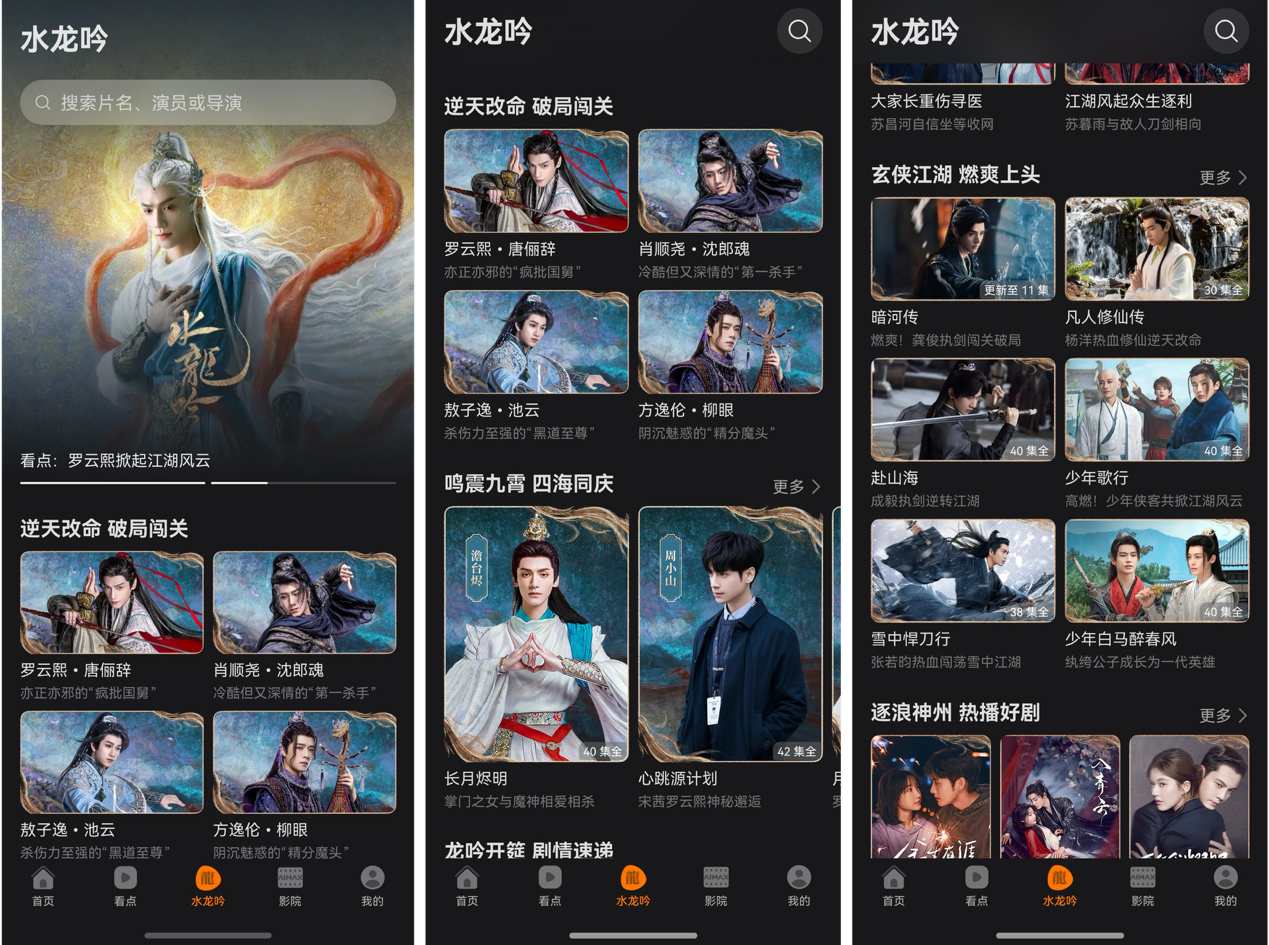Tap 更多 next to 玄侠江湖 燃爽上头
Viewport: 1269px width, 945px height.
coord(1223,177)
